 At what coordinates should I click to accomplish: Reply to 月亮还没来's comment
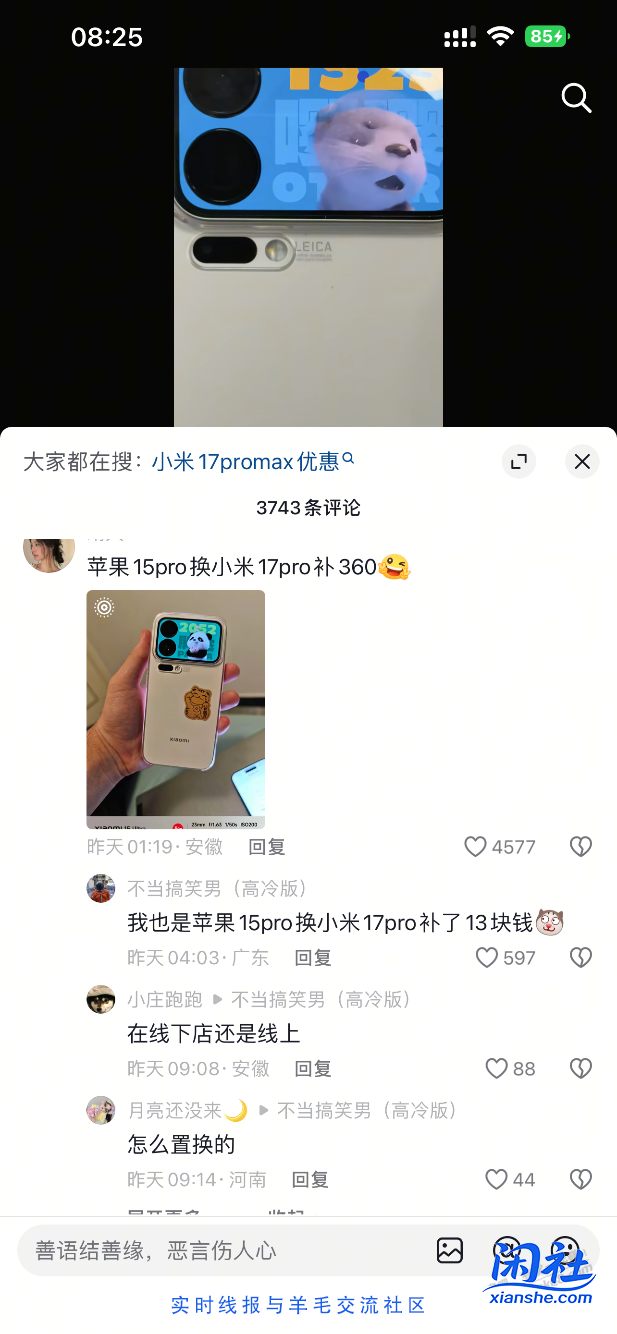click(310, 1180)
